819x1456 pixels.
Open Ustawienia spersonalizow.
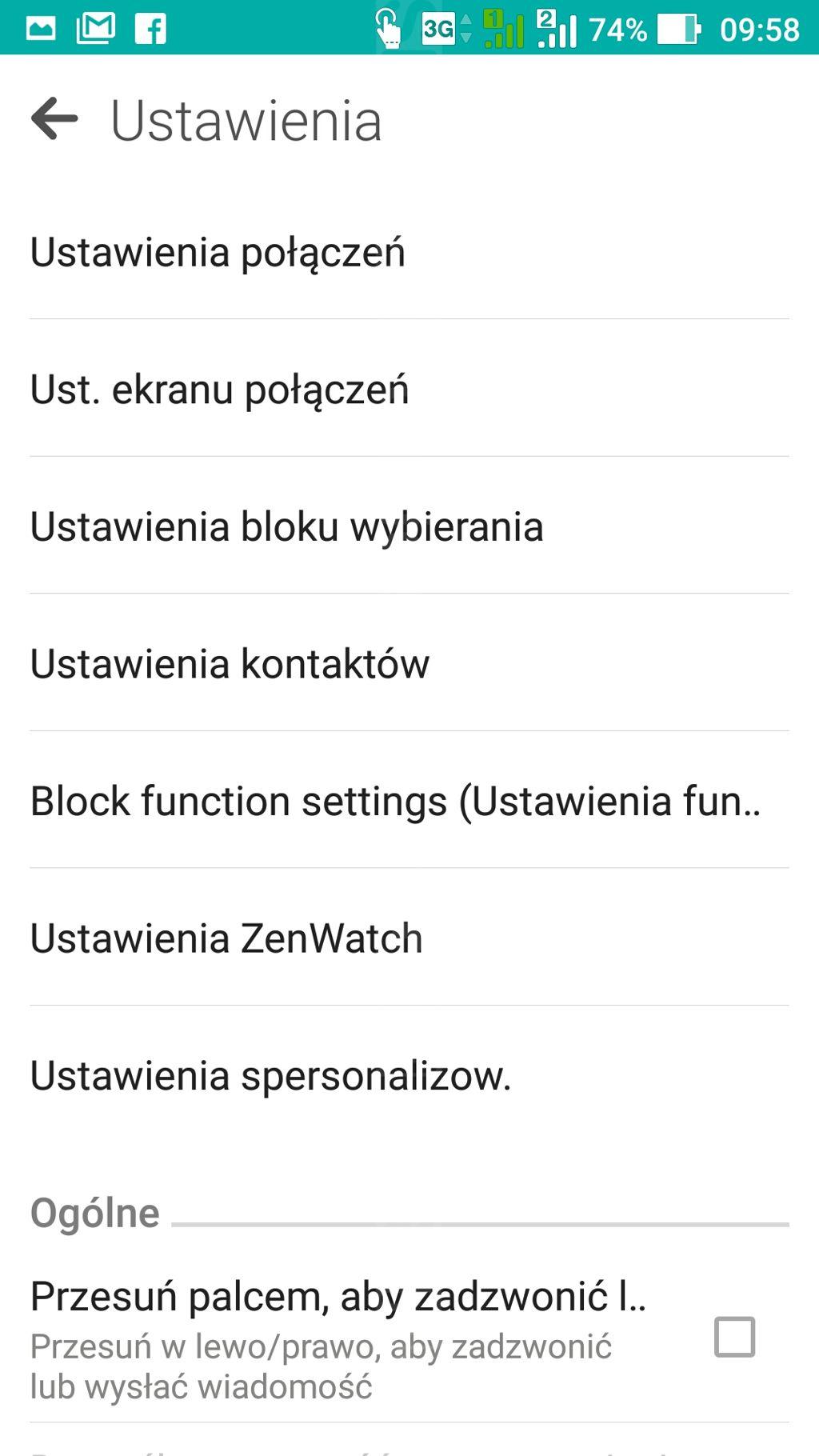[409, 1074]
